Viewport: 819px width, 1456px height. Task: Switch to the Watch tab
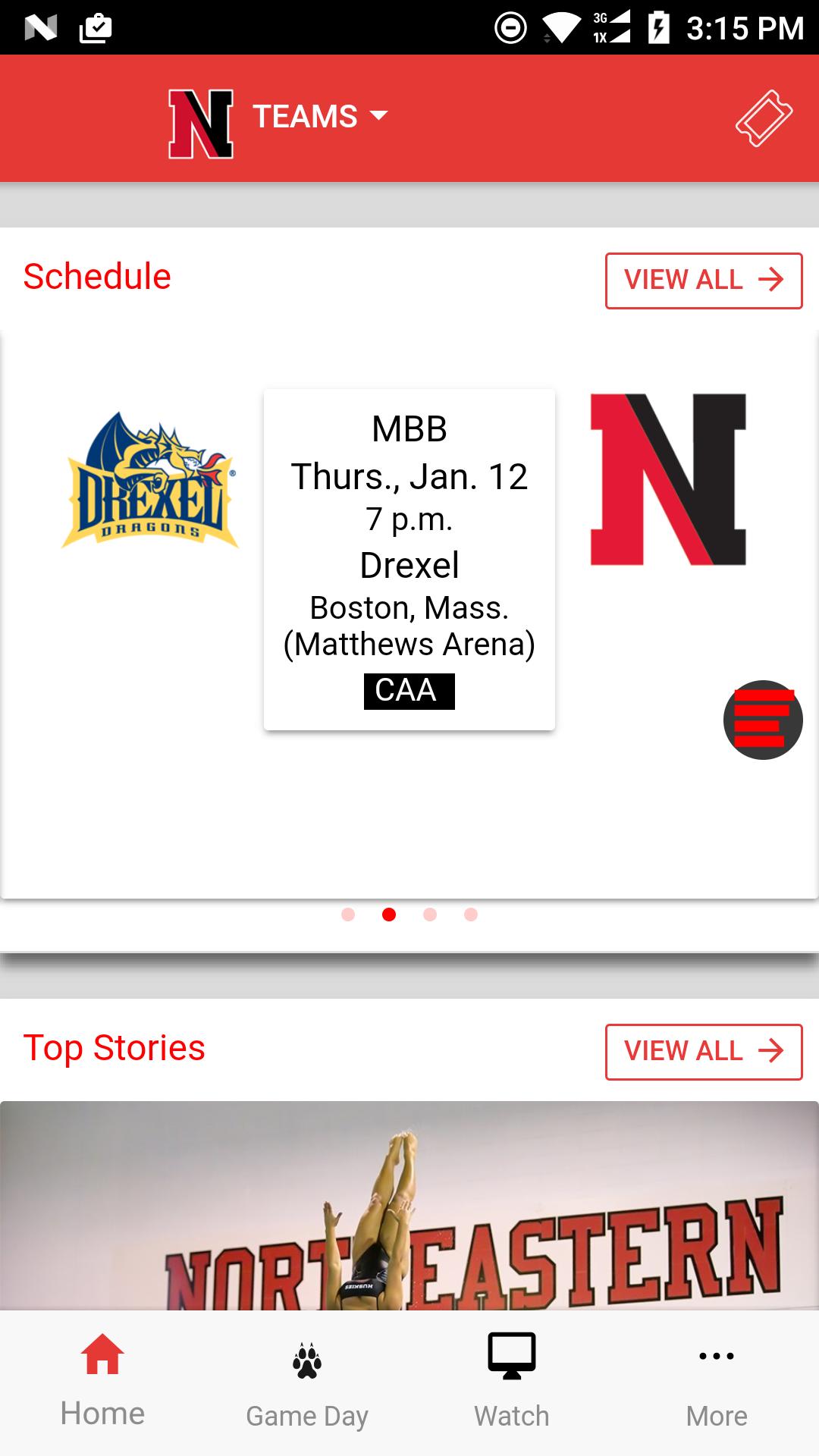tap(512, 1383)
